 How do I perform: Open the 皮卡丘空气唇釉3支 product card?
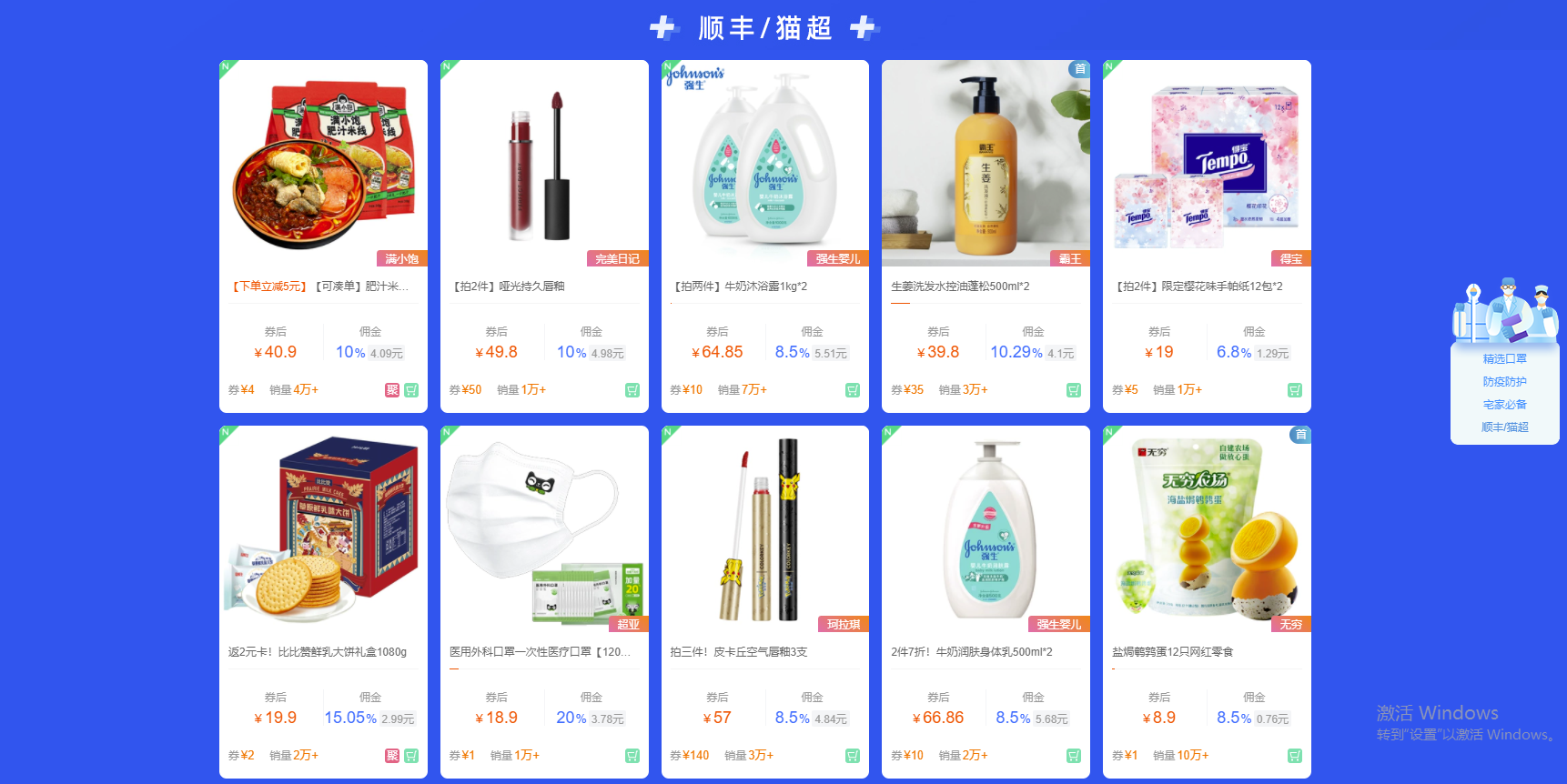(764, 529)
